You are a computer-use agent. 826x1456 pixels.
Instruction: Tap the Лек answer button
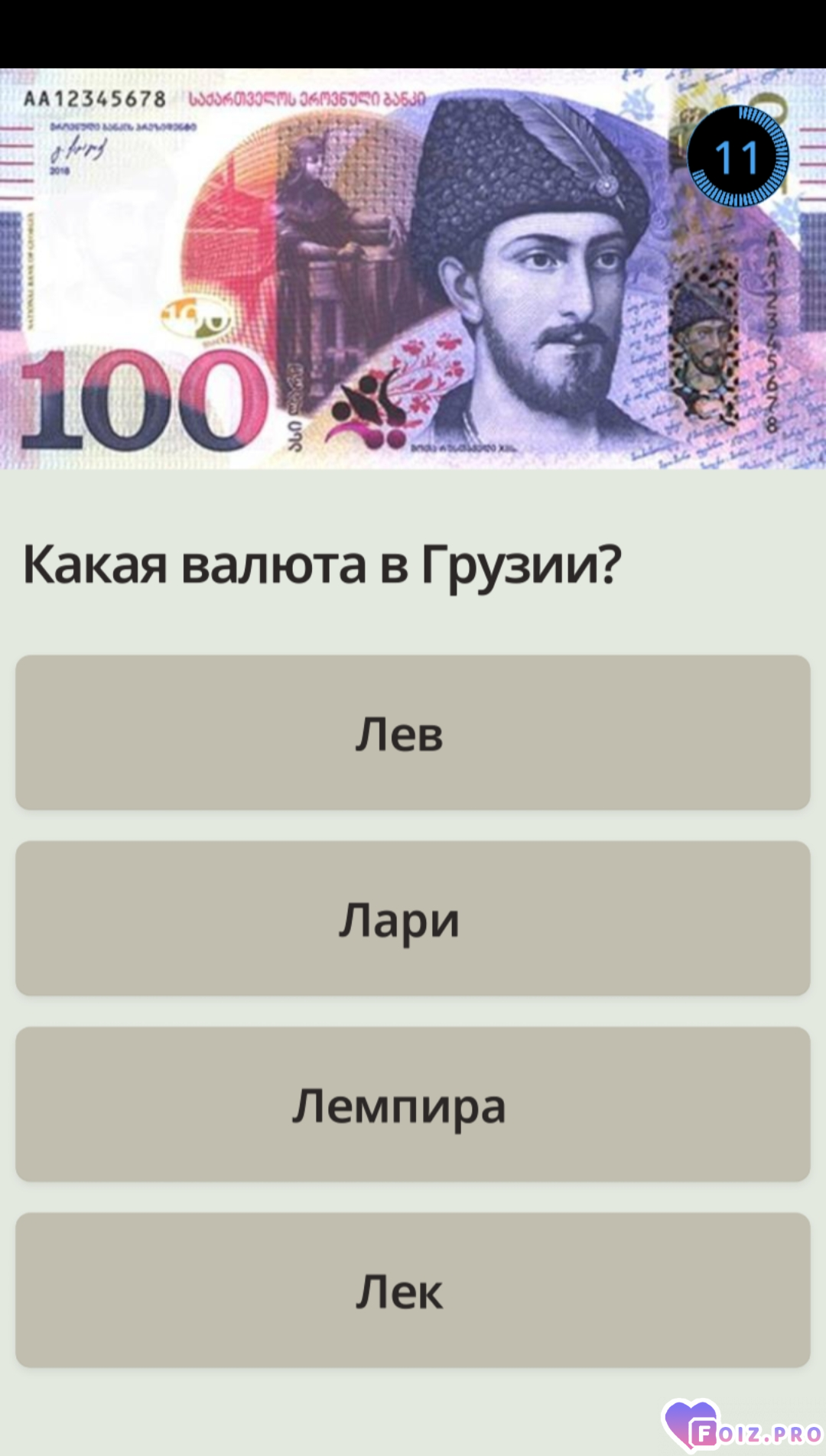click(413, 1290)
